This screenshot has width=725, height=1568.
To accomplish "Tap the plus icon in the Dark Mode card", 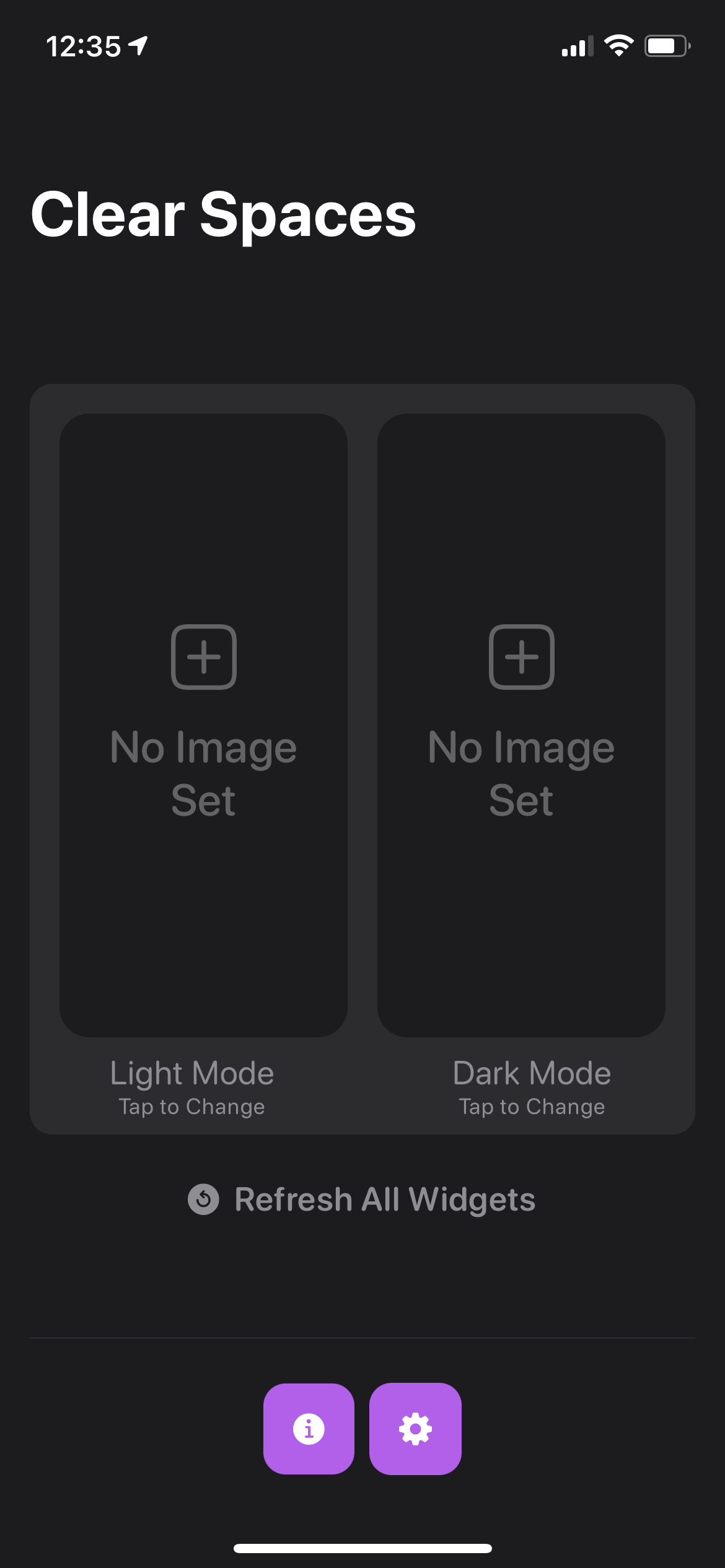I will pyautogui.click(x=521, y=657).
